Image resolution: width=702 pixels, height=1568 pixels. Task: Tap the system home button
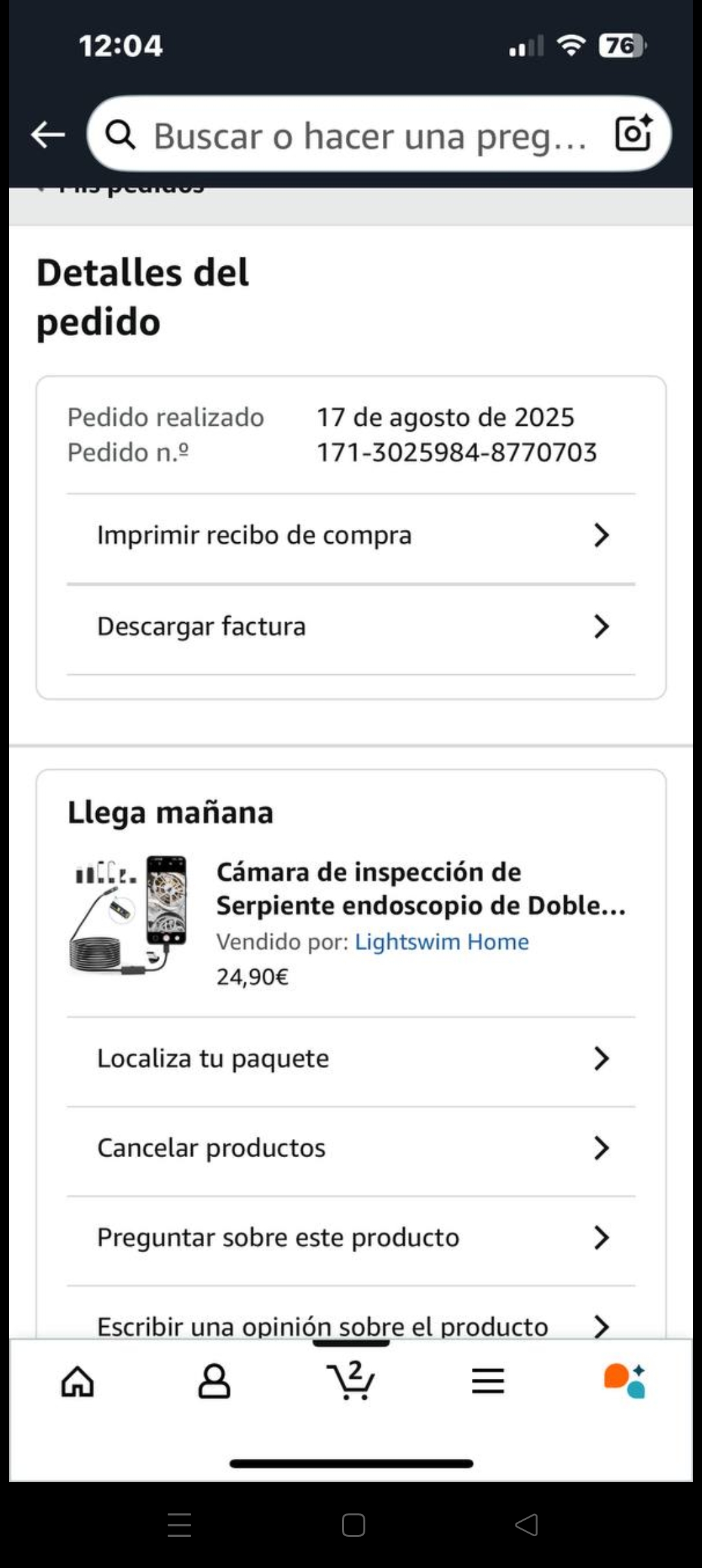[353, 1524]
